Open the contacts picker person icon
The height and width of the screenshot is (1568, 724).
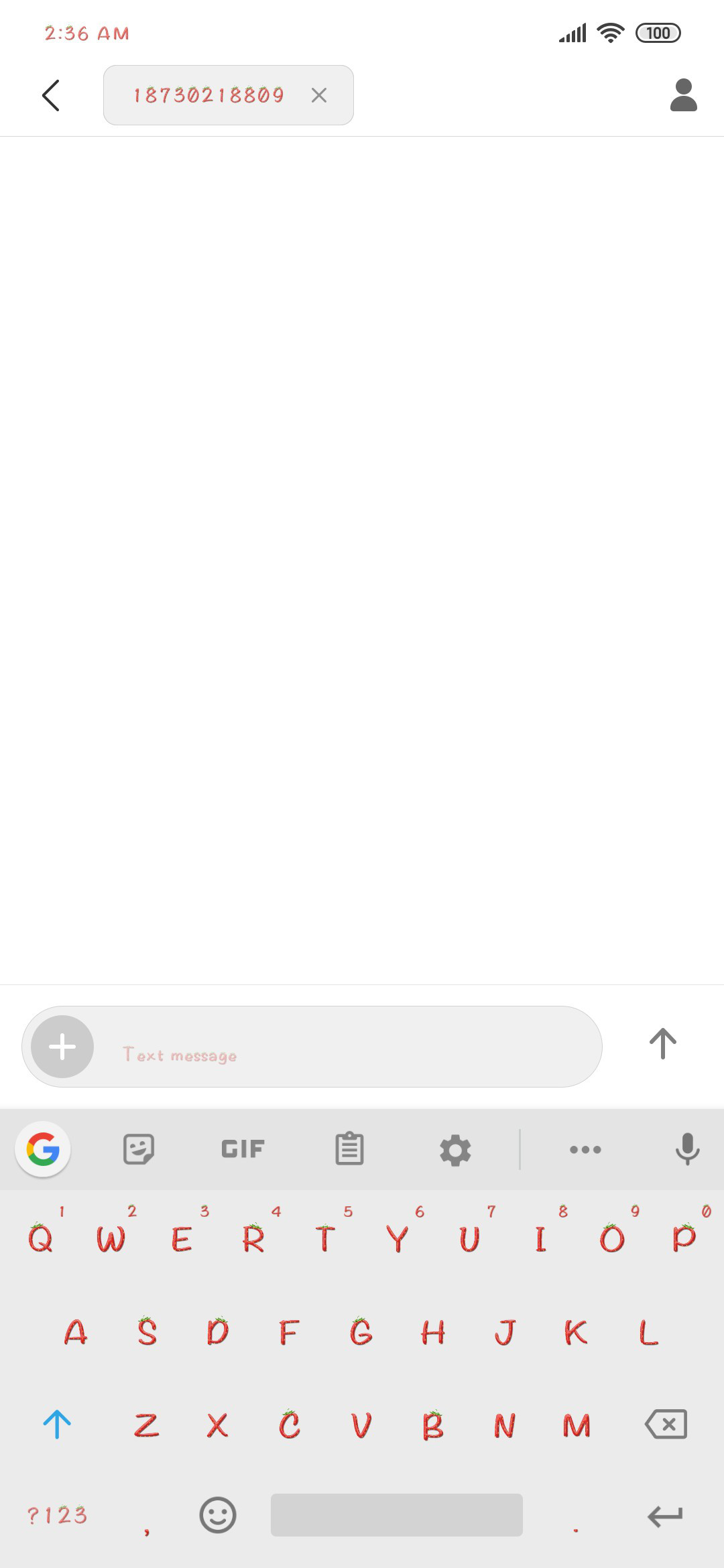[684, 95]
